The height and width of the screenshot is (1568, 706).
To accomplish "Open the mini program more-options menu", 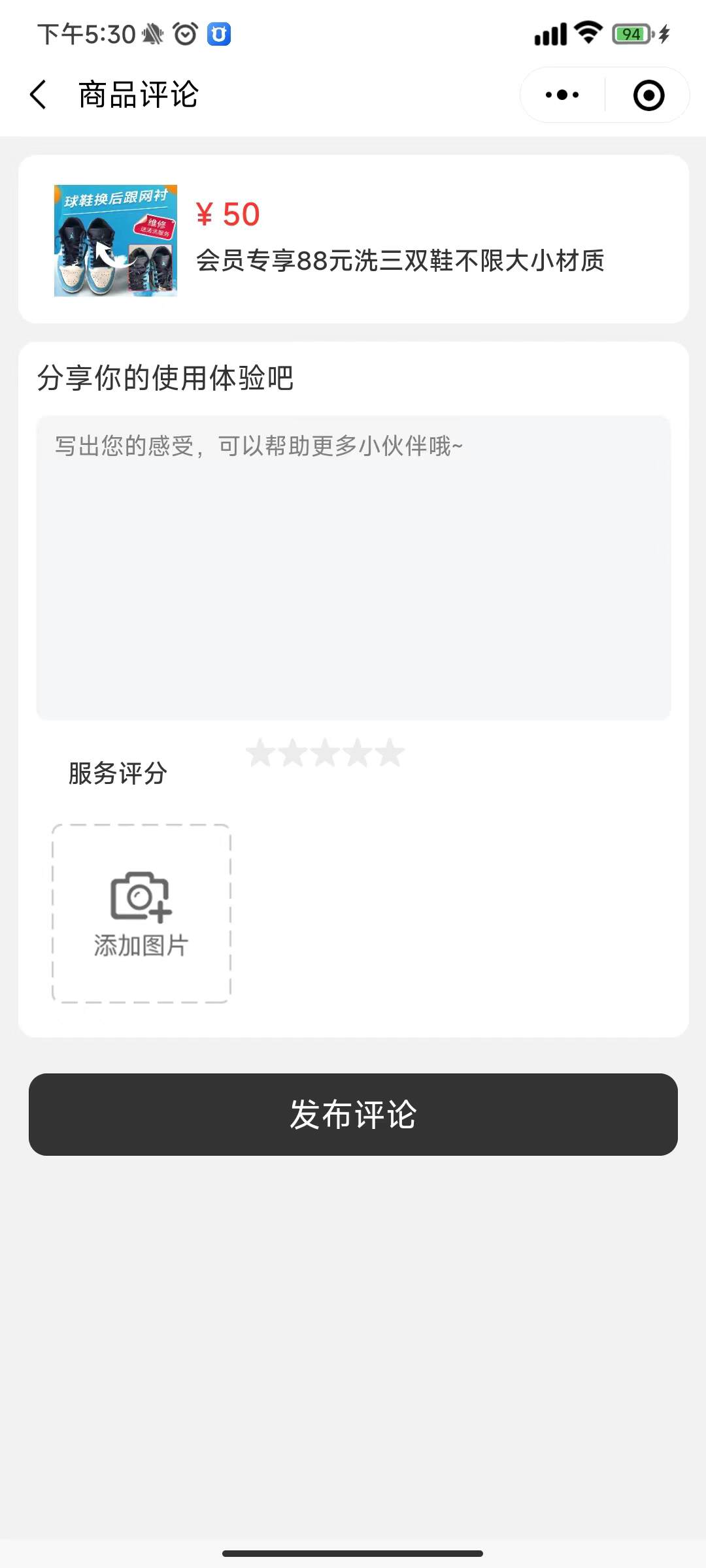I will coord(562,95).
